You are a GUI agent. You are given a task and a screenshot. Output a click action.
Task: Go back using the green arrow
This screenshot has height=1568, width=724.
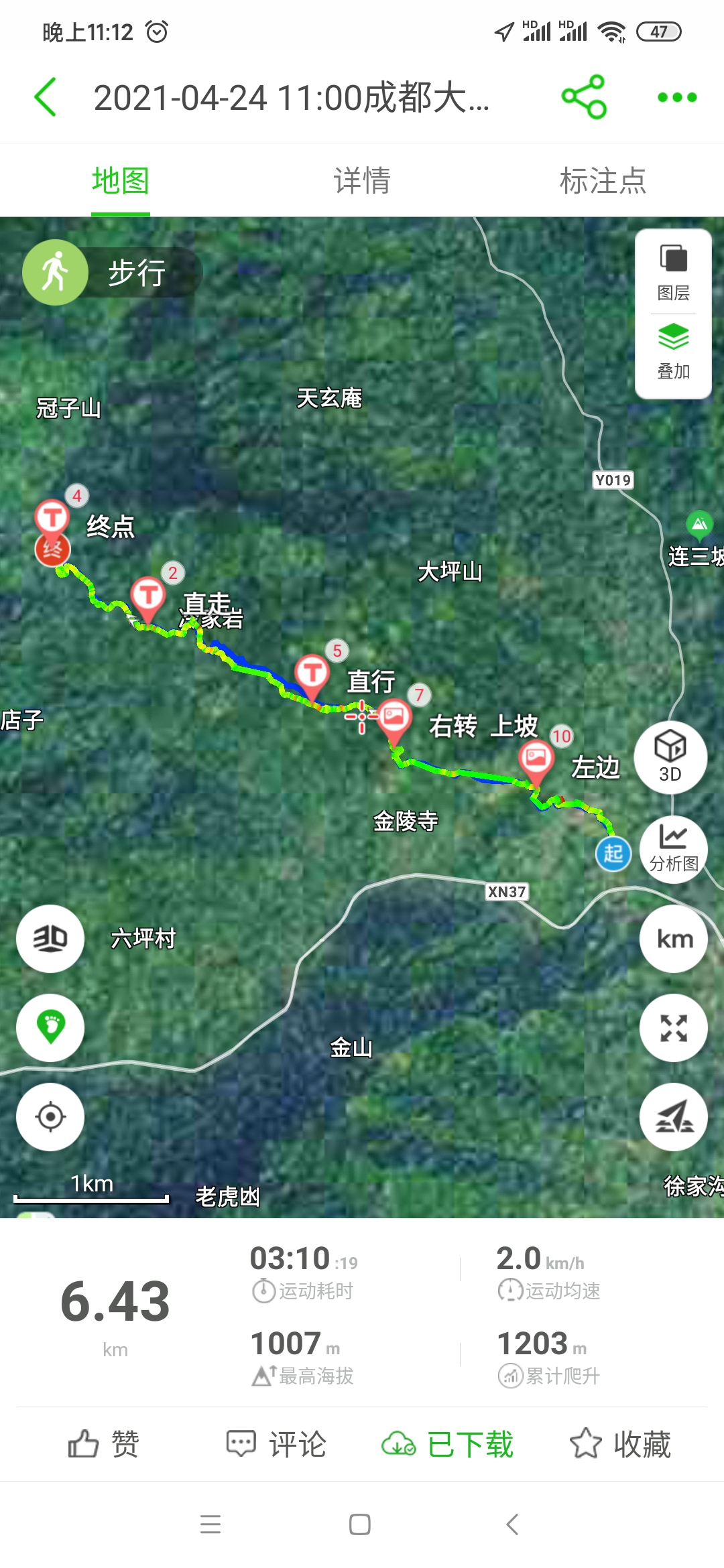(46, 97)
